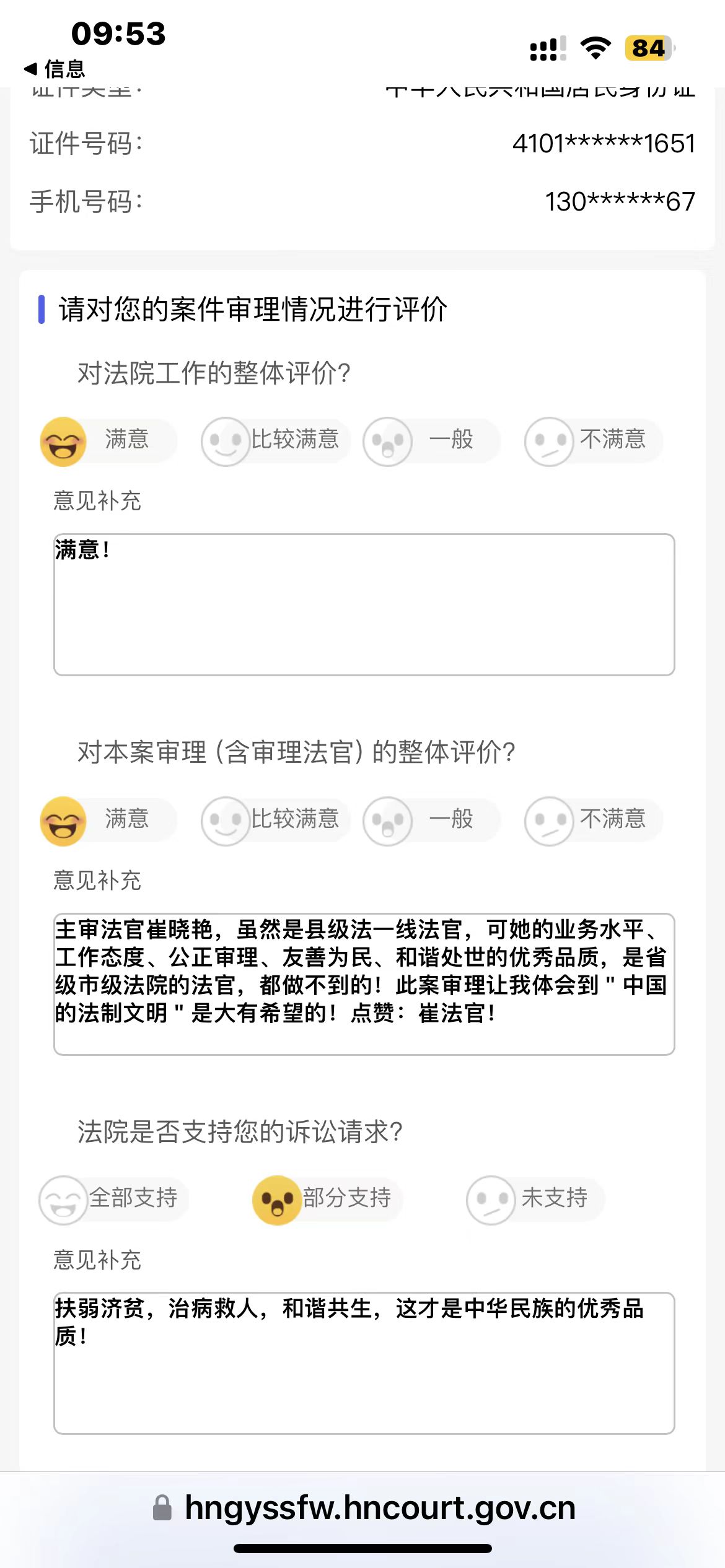Choose 比较满意 for 对法院工作的整体评价
The image size is (725, 1568).
276,441
